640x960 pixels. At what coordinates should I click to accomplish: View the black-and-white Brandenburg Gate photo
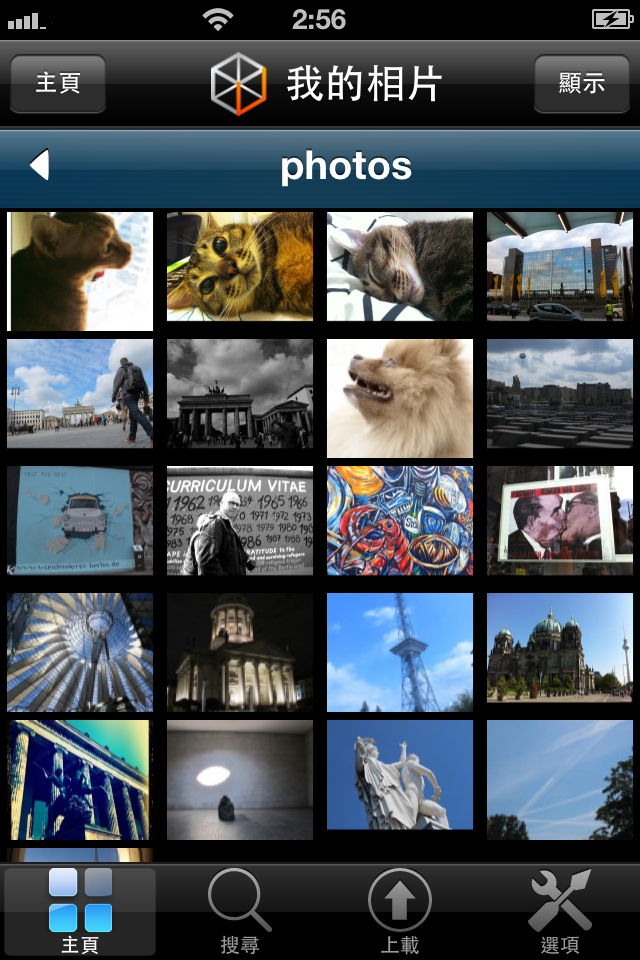(240, 393)
